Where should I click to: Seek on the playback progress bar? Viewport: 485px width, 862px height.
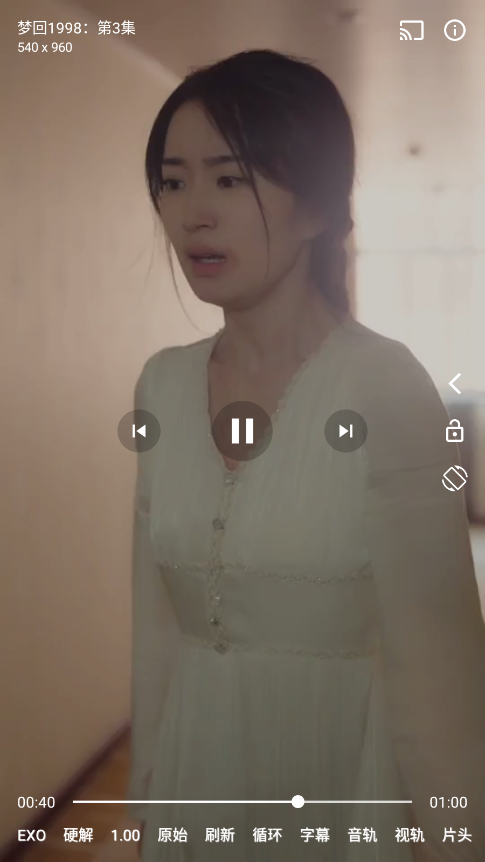tap(242, 802)
